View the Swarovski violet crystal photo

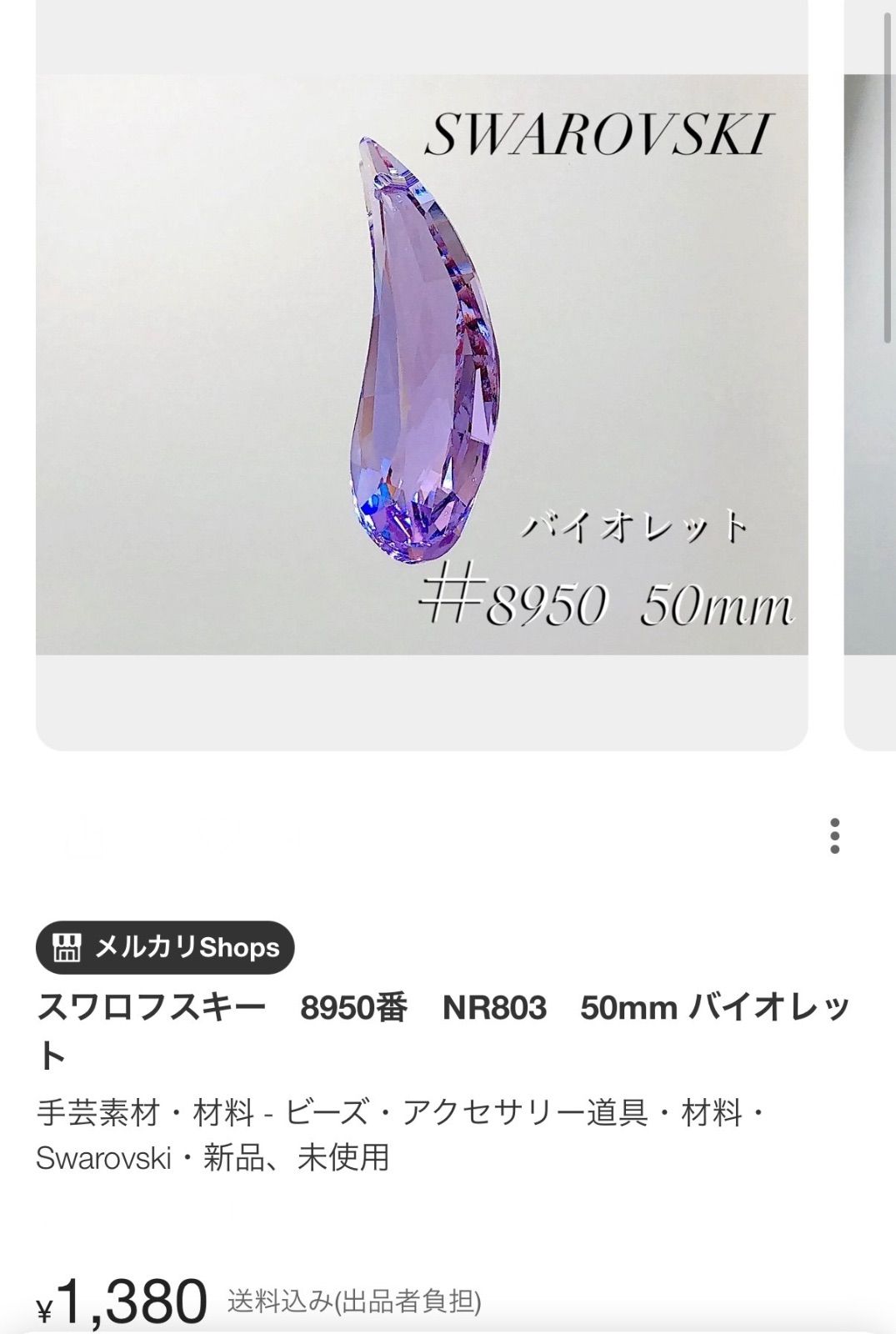(x=422, y=365)
